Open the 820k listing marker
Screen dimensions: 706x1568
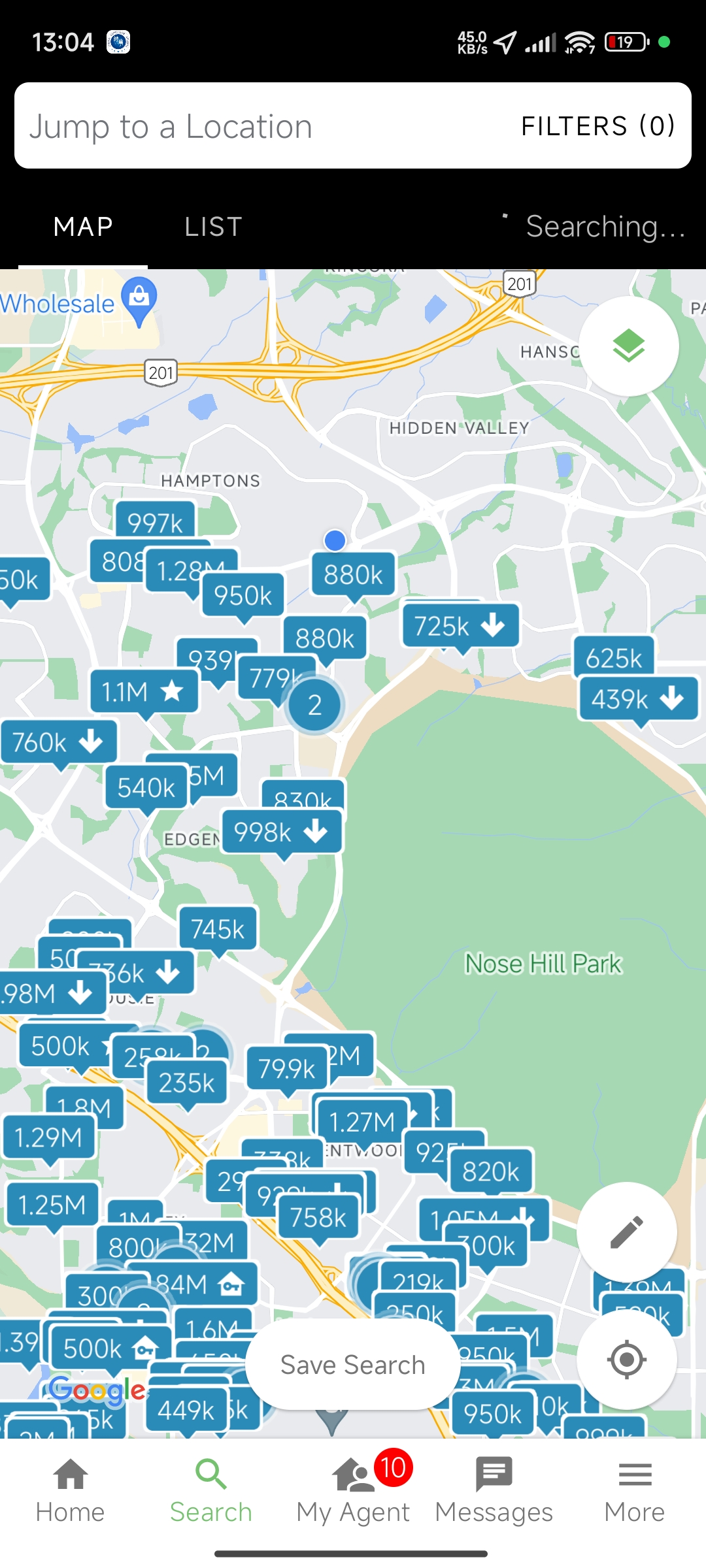(491, 1171)
